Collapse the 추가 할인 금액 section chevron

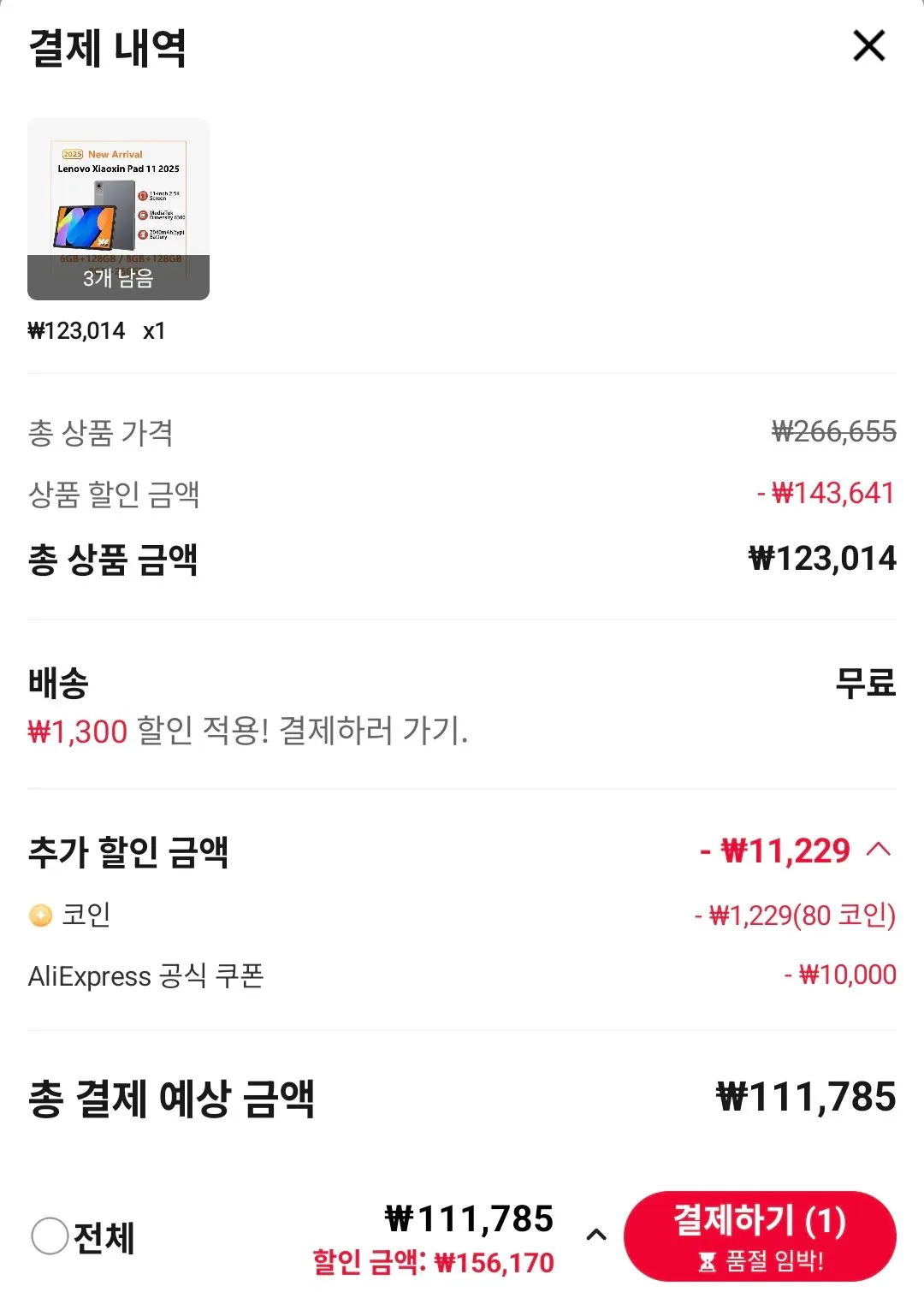(880, 850)
